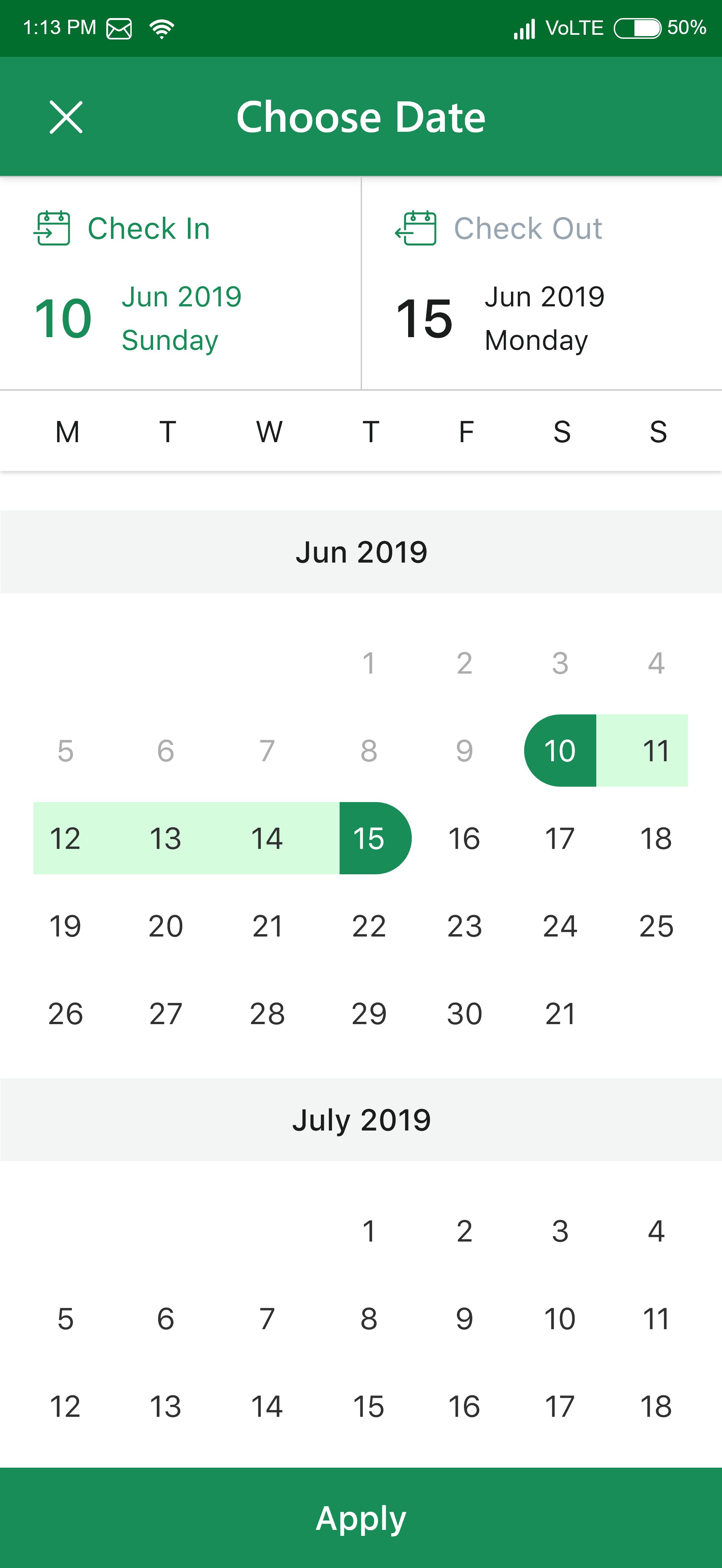Pick June 13 within the selected range
Viewport: 722px width, 1568px height.
coord(165,838)
